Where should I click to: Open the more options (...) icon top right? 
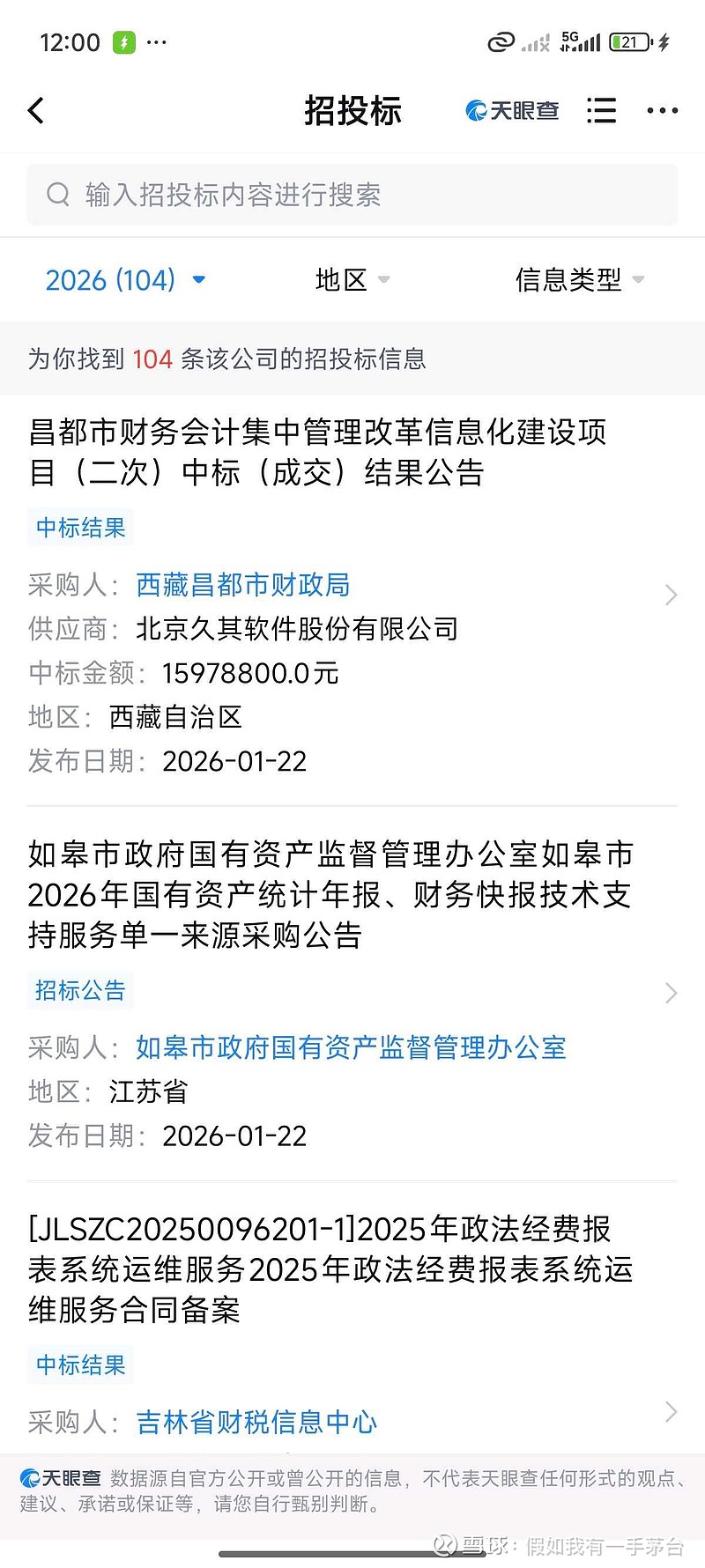click(662, 110)
